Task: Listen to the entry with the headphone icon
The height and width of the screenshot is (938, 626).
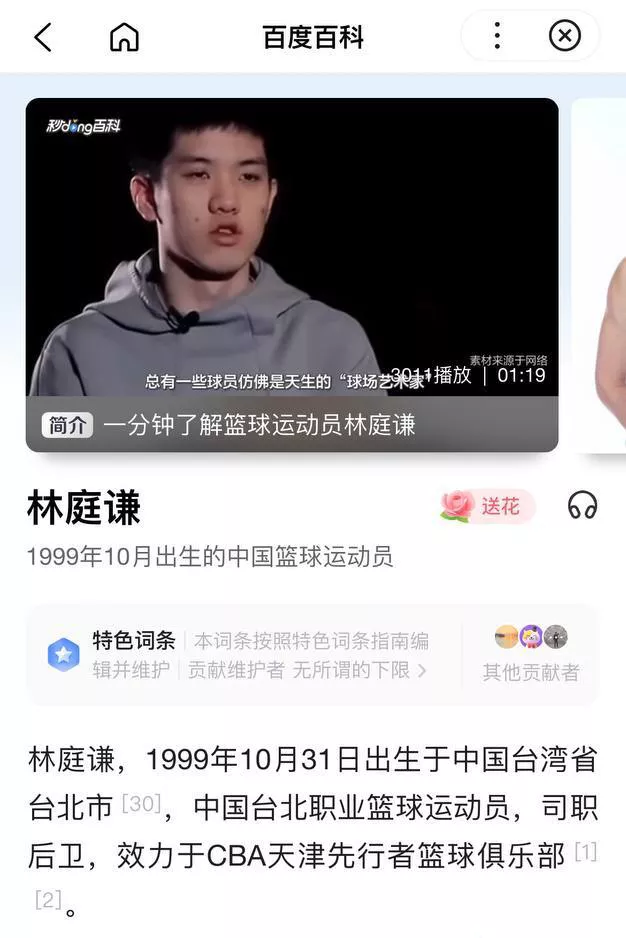Action: [x=582, y=506]
